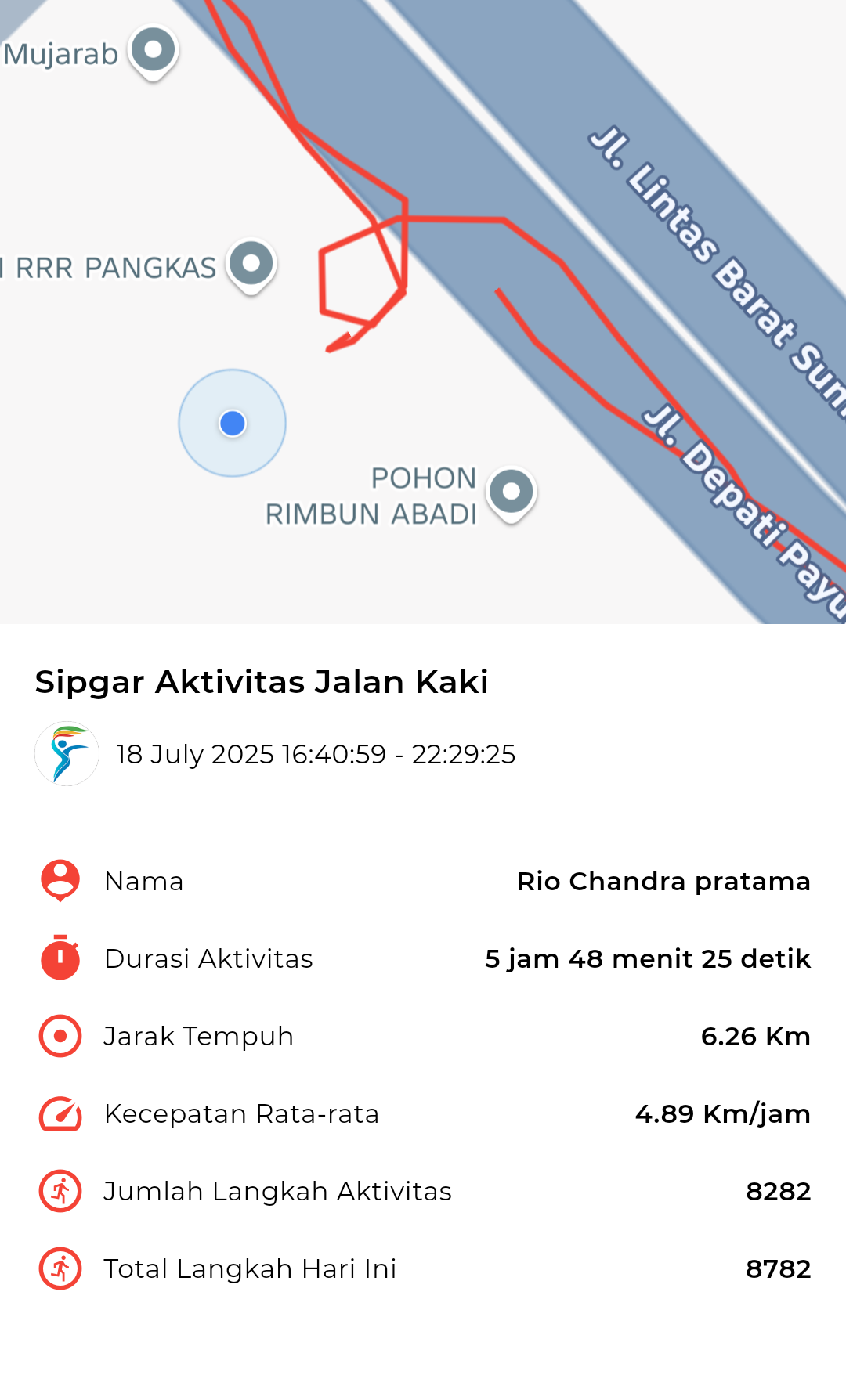846x1400 pixels.
Task: Select the POHON RIMBUN ABADI marker
Action: coord(512,494)
